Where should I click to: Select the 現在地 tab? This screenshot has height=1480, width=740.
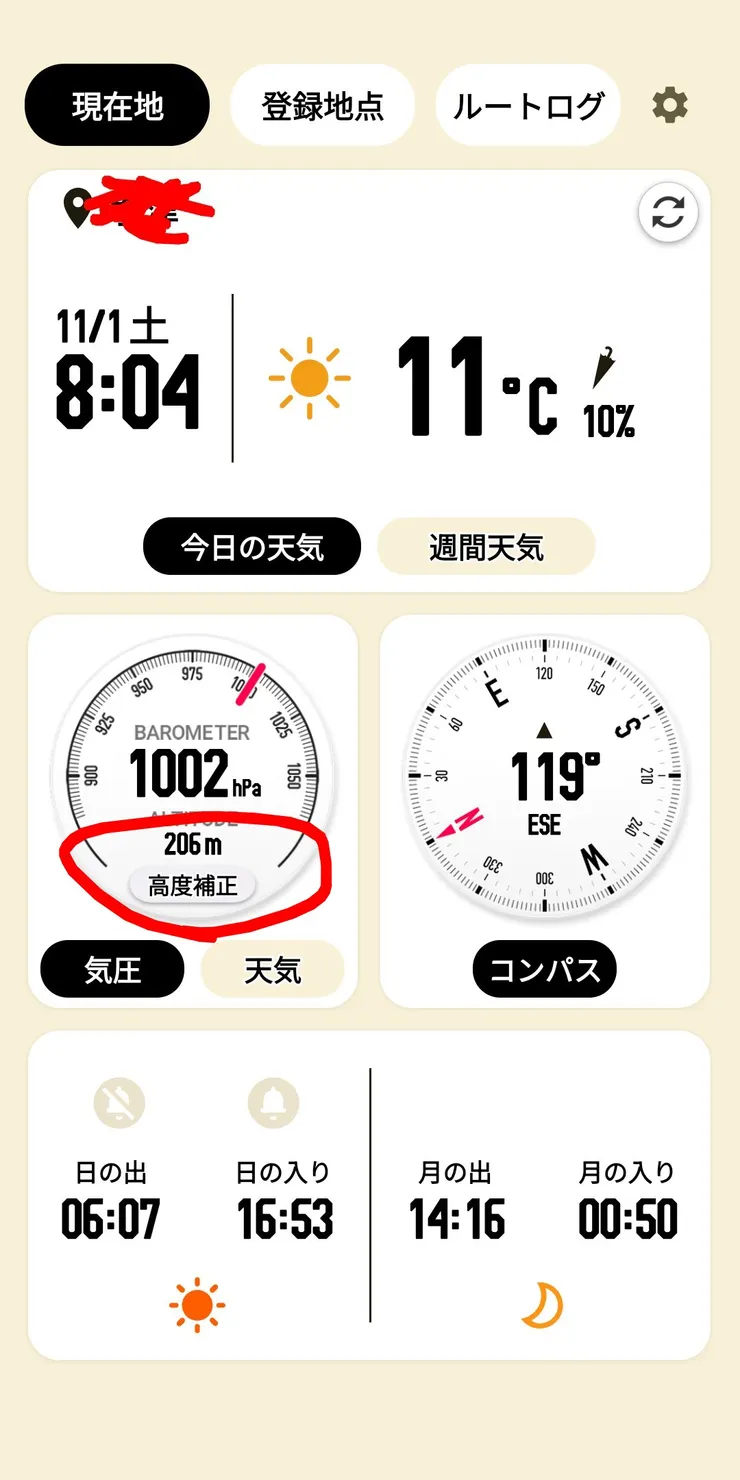click(116, 106)
